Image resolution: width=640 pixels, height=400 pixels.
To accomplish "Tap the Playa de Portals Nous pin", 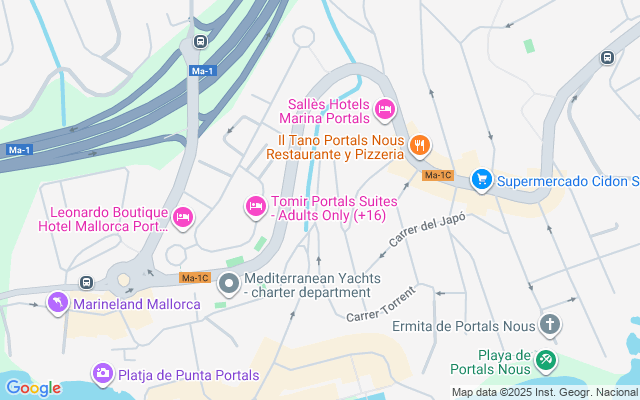I will [x=545, y=360].
